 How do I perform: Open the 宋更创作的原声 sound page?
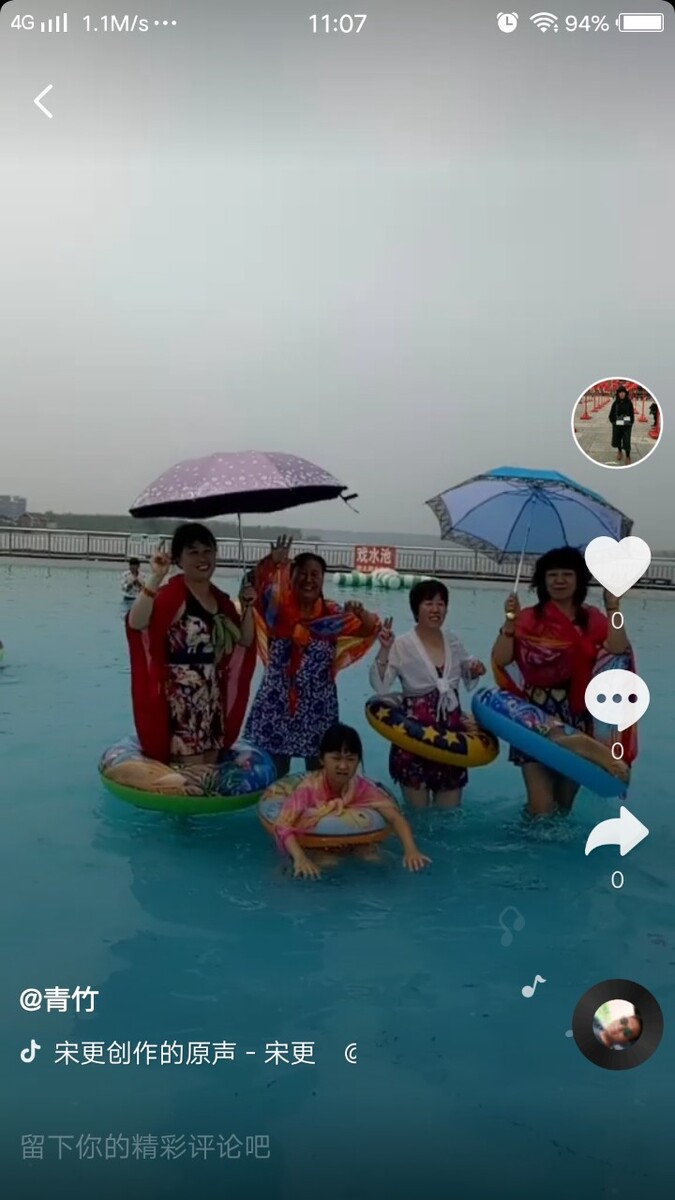point(185,1052)
